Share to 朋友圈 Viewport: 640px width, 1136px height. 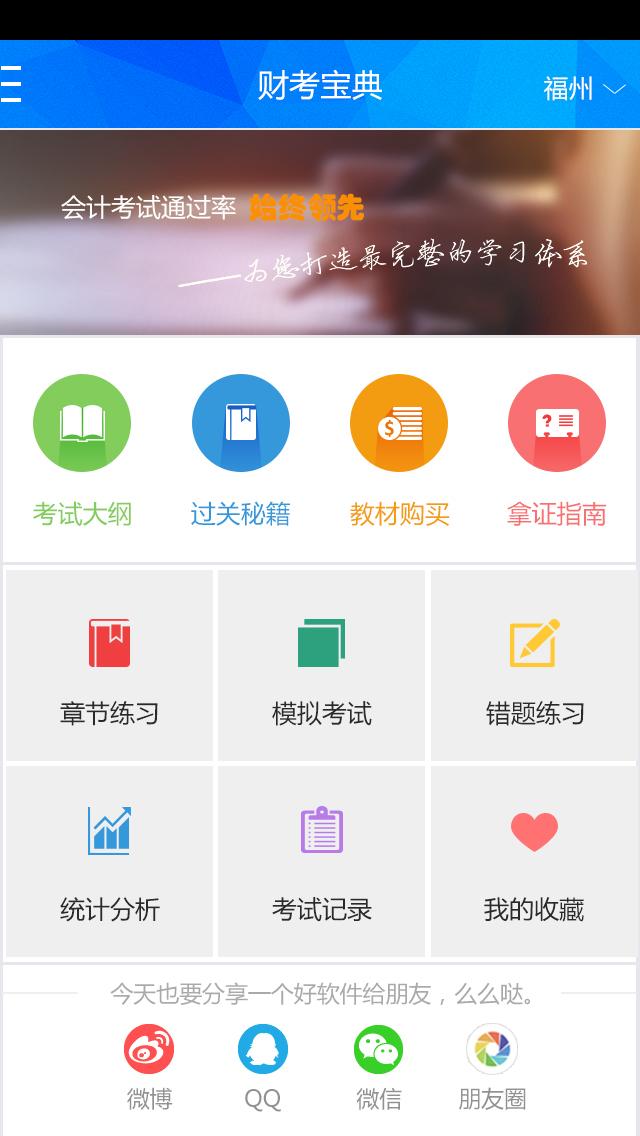[492, 1066]
